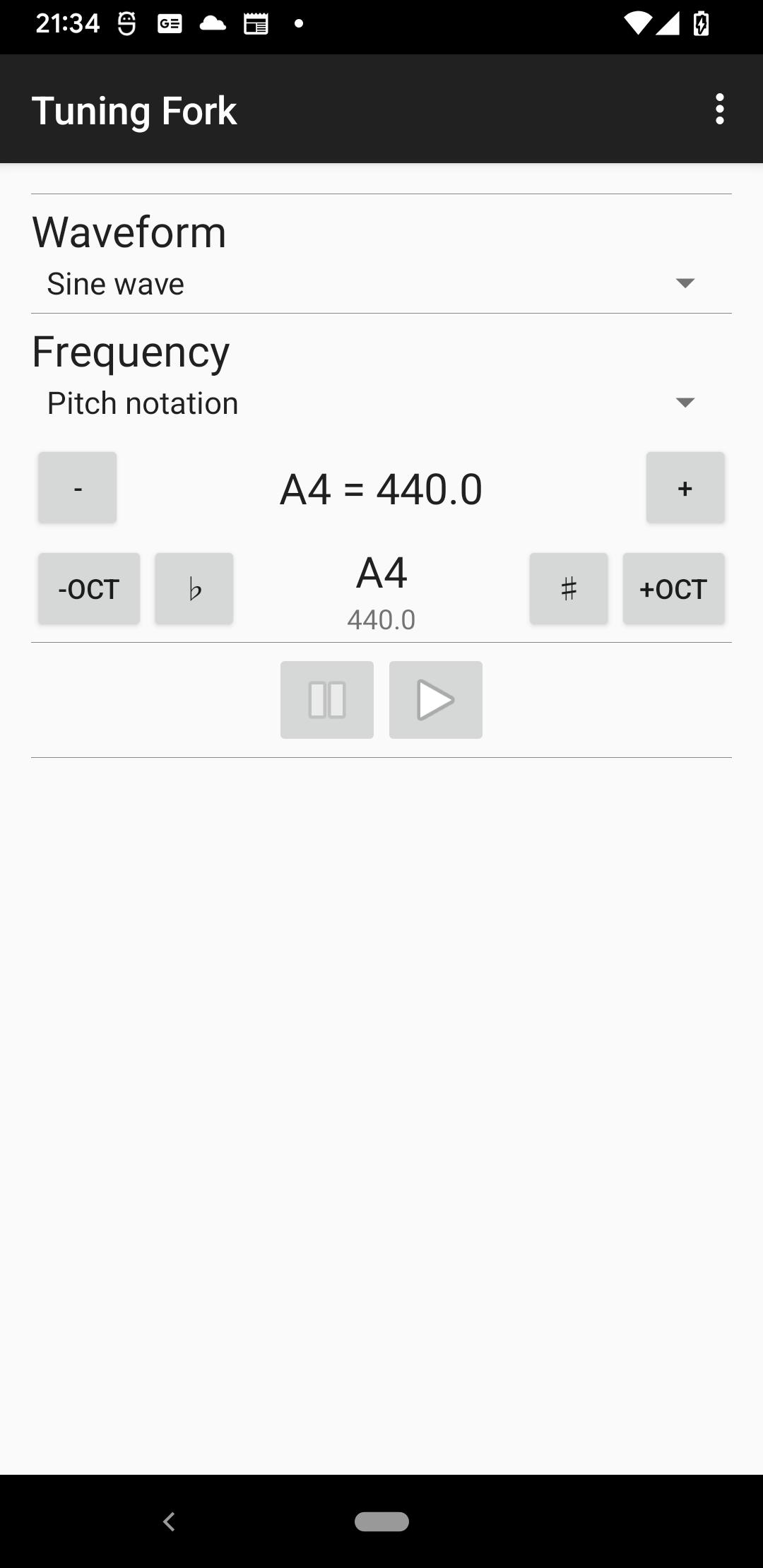This screenshot has width=763, height=1568.
Task: Open the overflow menu
Action: coord(719,109)
